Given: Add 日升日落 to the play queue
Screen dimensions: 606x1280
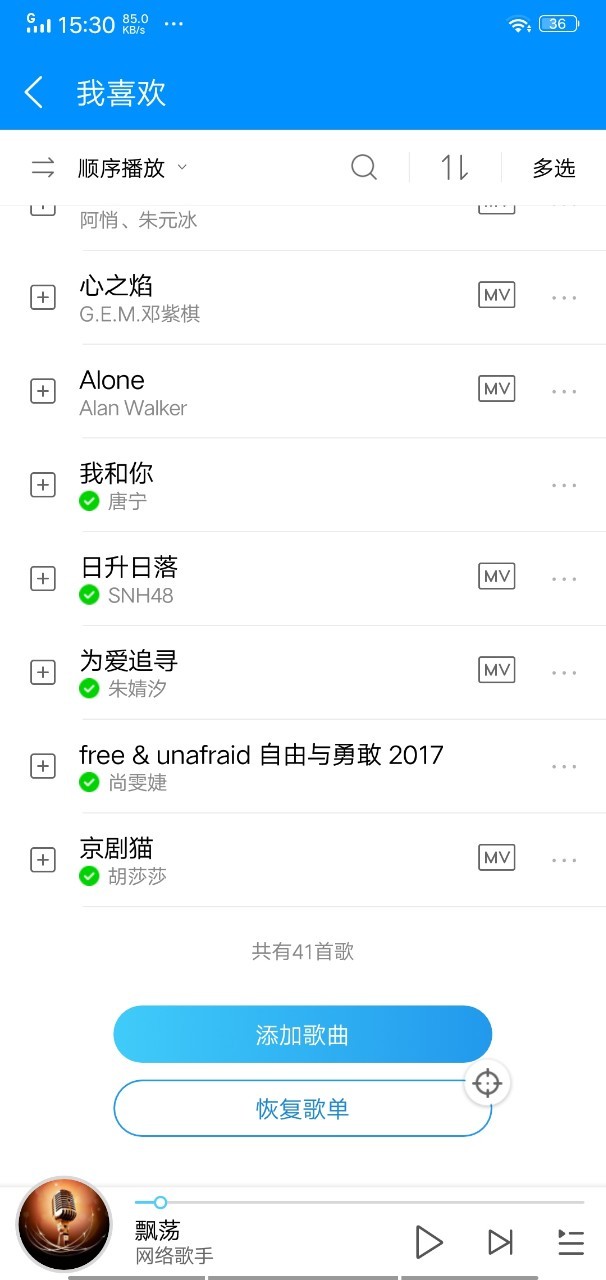Looking at the screenshot, I should click(x=43, y=579).
